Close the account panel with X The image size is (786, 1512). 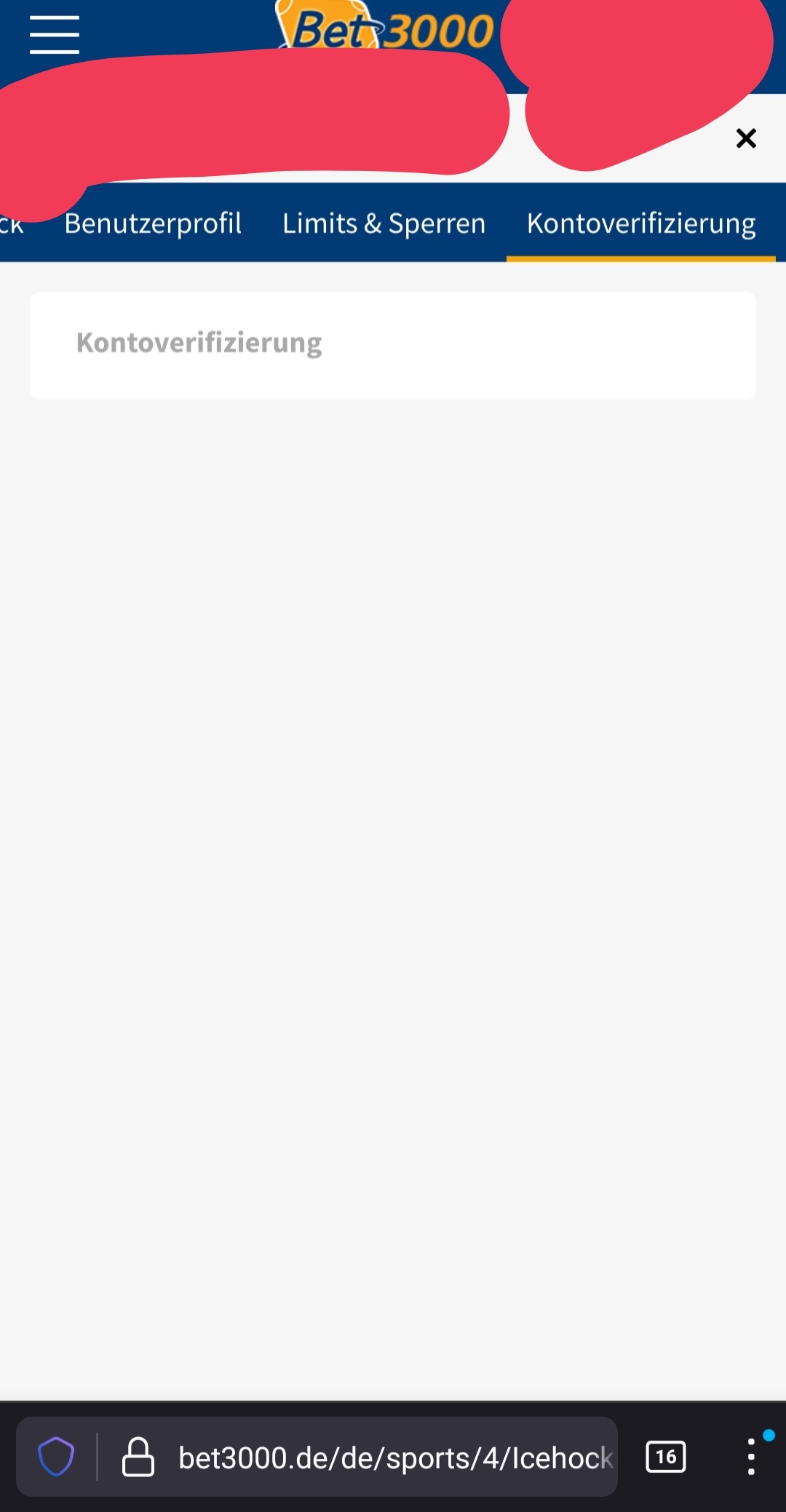point(746,138)
